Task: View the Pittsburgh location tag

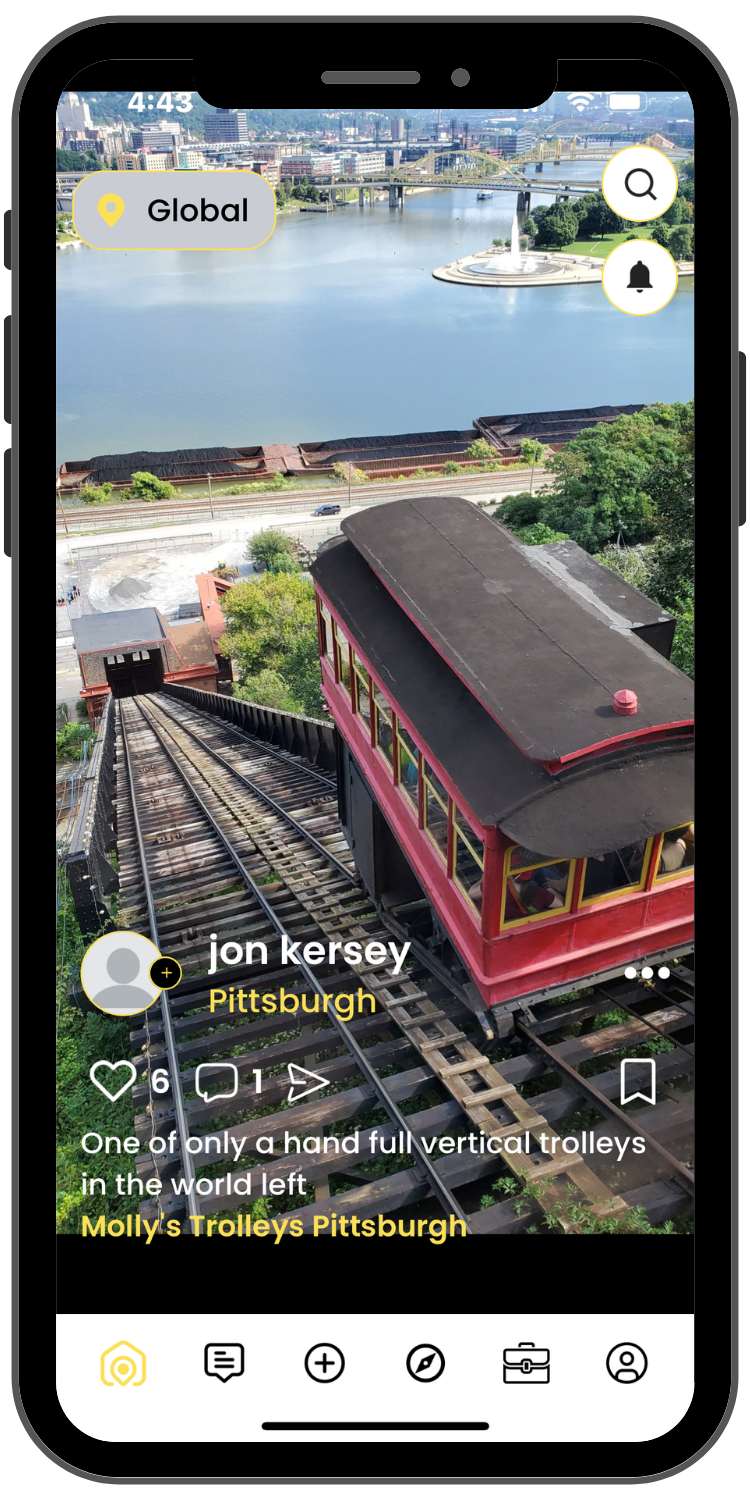Action: point(292,1001)
